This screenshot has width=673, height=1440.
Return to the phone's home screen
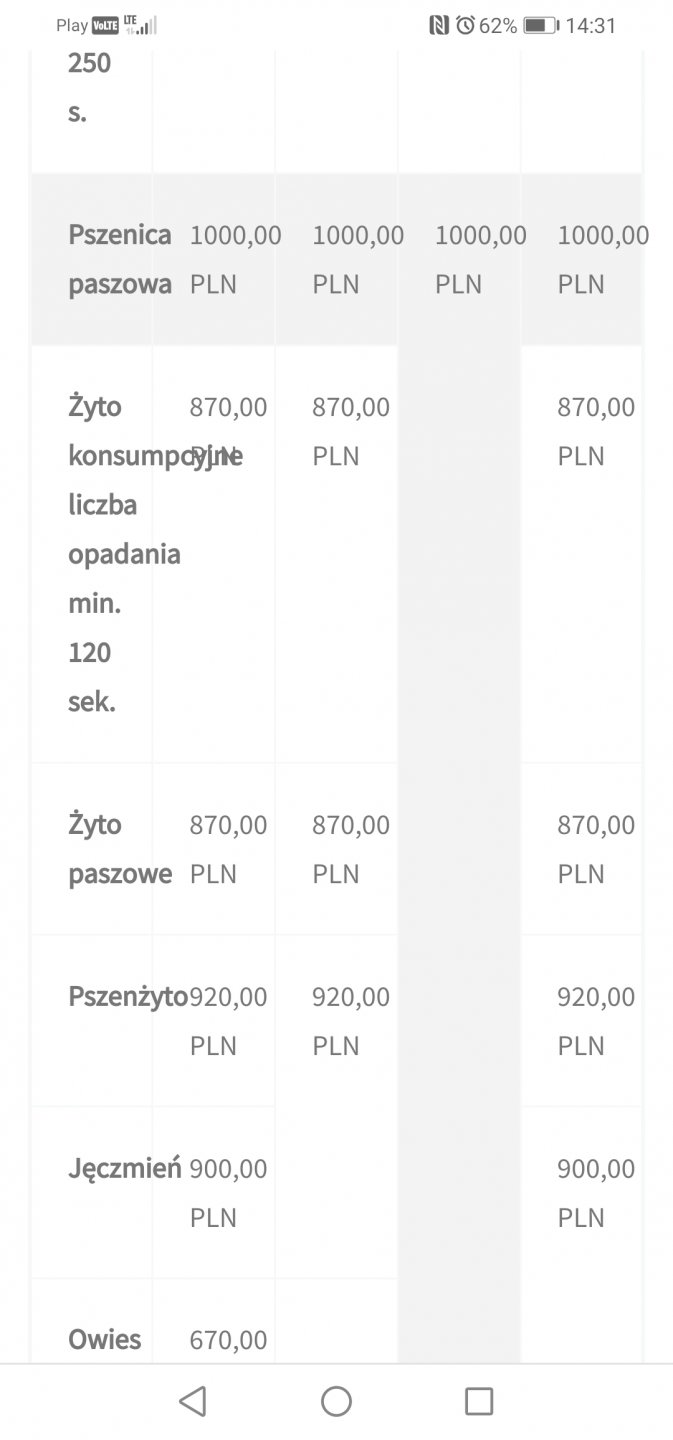pyautogui.click(x=336, y=1401)
